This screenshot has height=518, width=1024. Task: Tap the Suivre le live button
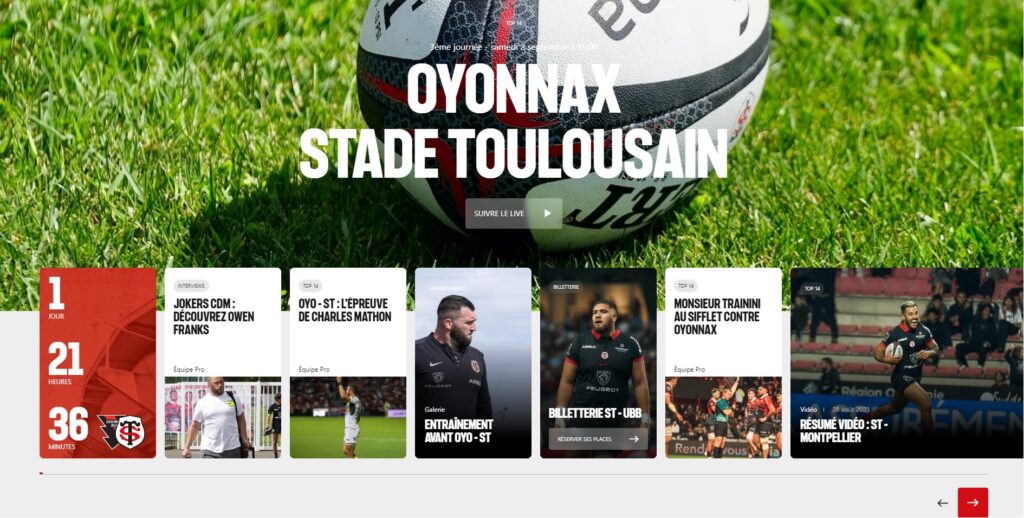[513, 213]
